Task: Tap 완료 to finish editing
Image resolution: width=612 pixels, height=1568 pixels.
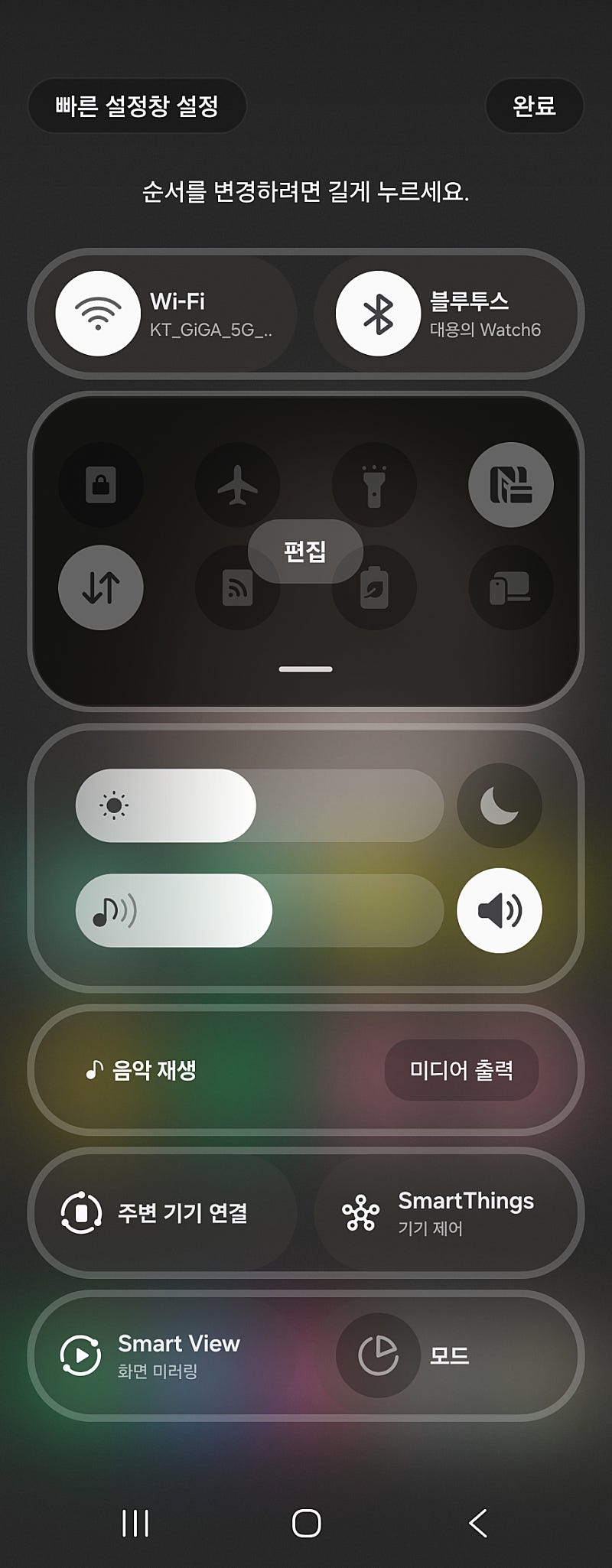Action: 534,106
